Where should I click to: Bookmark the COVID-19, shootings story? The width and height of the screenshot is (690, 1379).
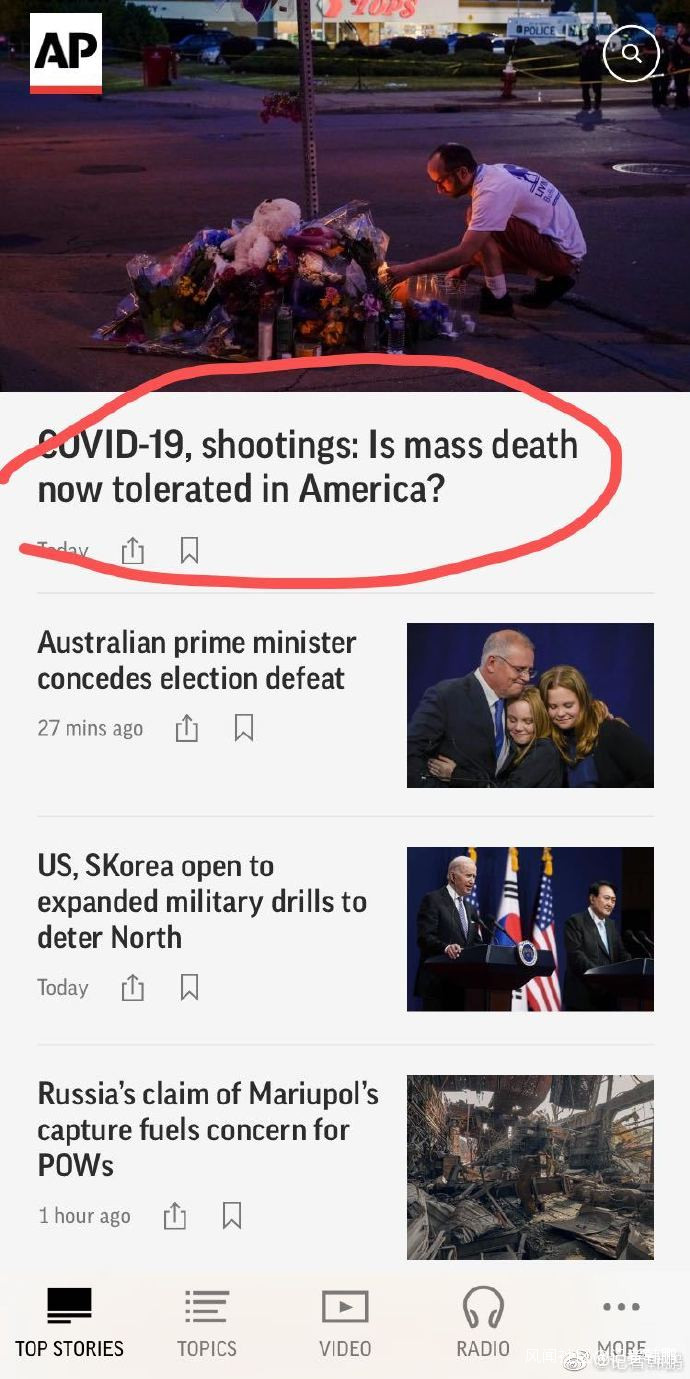(189, 550)
